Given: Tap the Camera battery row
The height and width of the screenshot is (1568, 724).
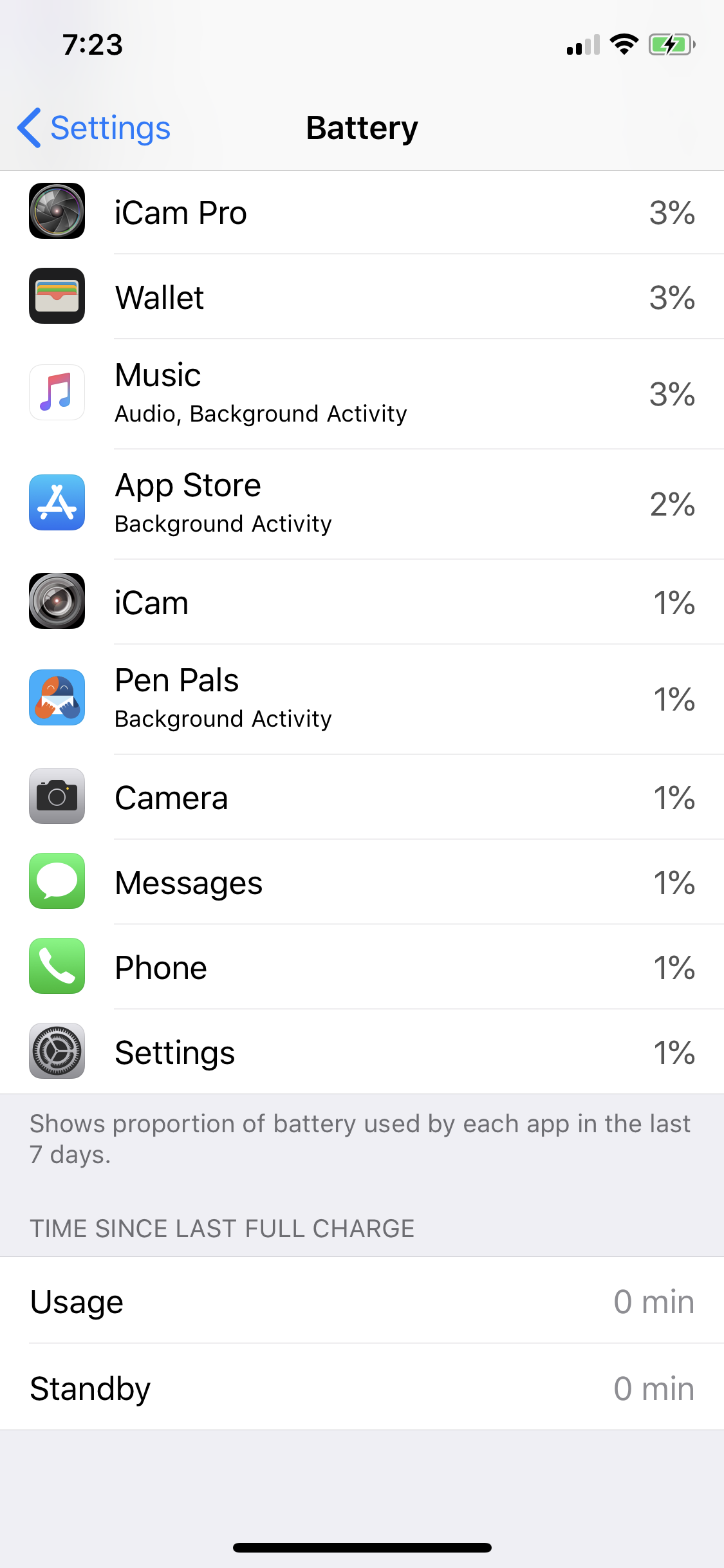Looking at the screenshot, I should [362, 797].
